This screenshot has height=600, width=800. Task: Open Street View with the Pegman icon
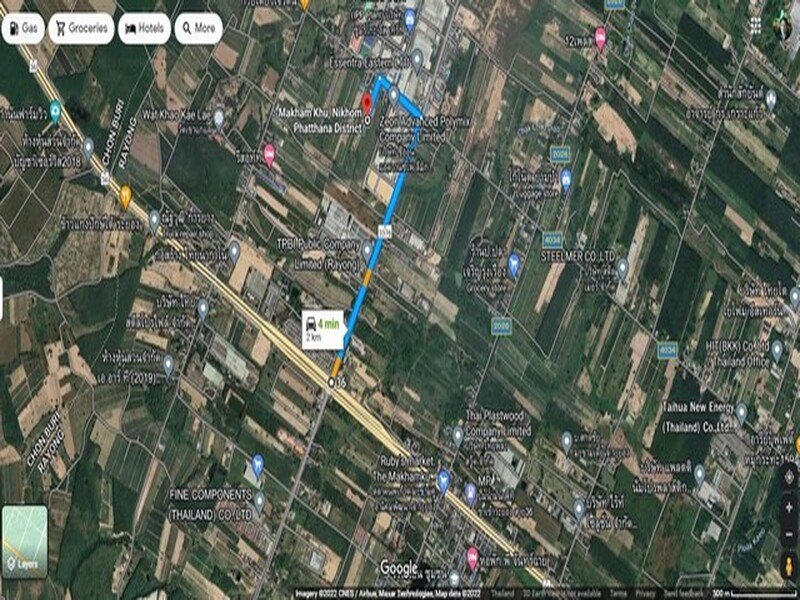[789, 565]
